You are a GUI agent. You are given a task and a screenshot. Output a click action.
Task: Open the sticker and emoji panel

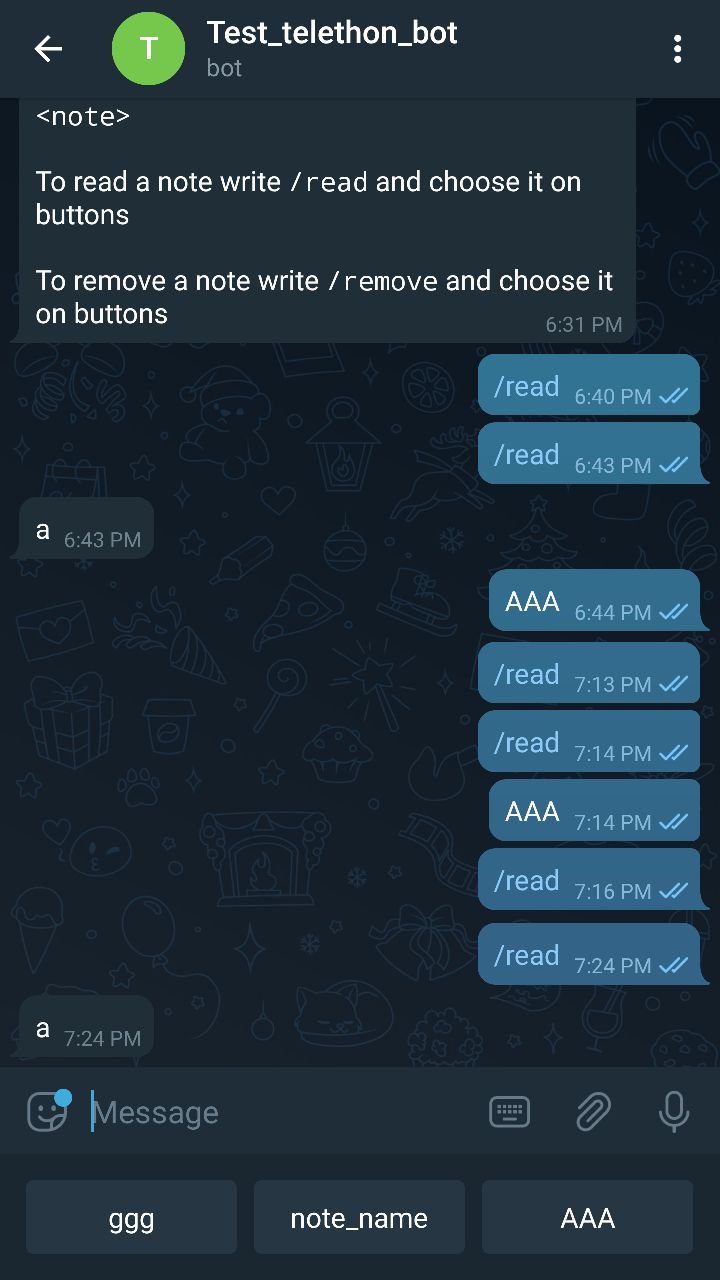(48, 1111)
